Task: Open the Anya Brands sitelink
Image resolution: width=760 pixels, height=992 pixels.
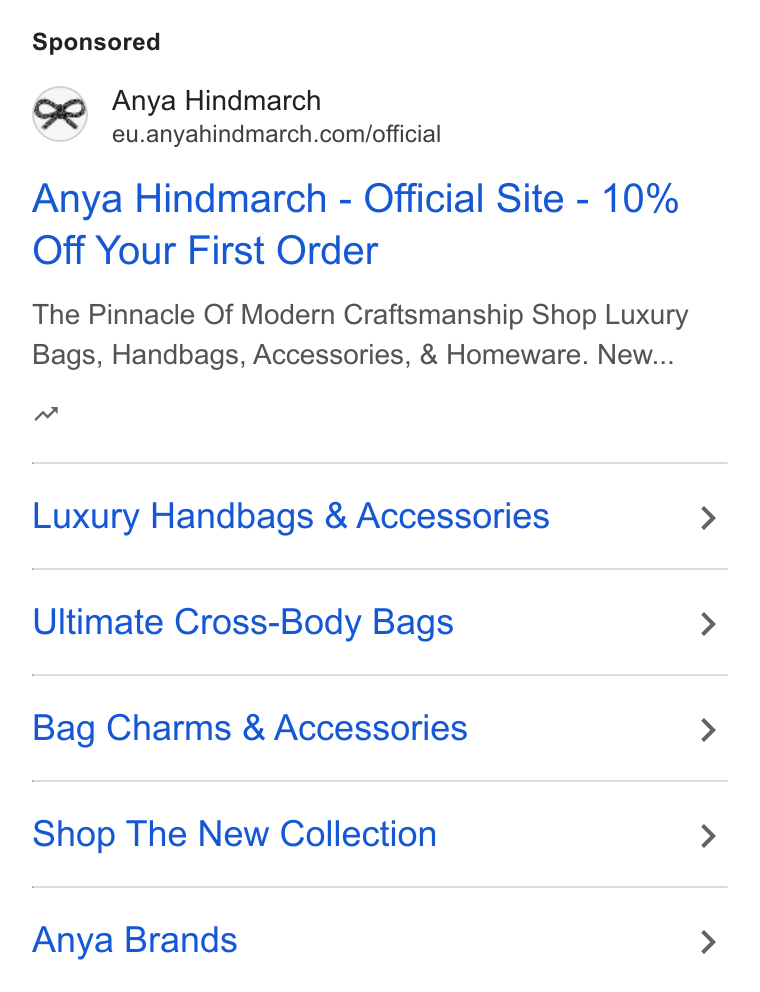Action: point(380,940)
